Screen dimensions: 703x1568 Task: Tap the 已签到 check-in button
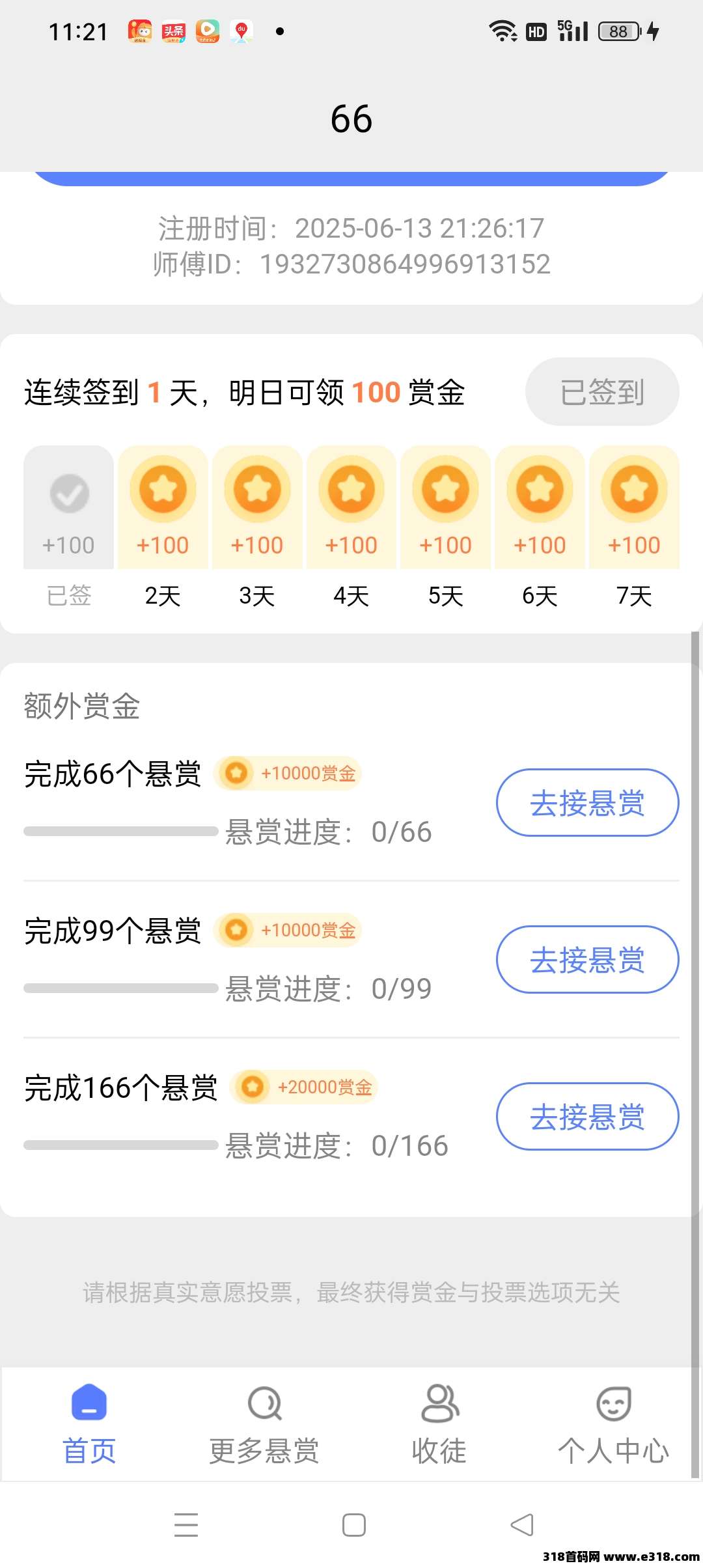[x=602, y=392]
